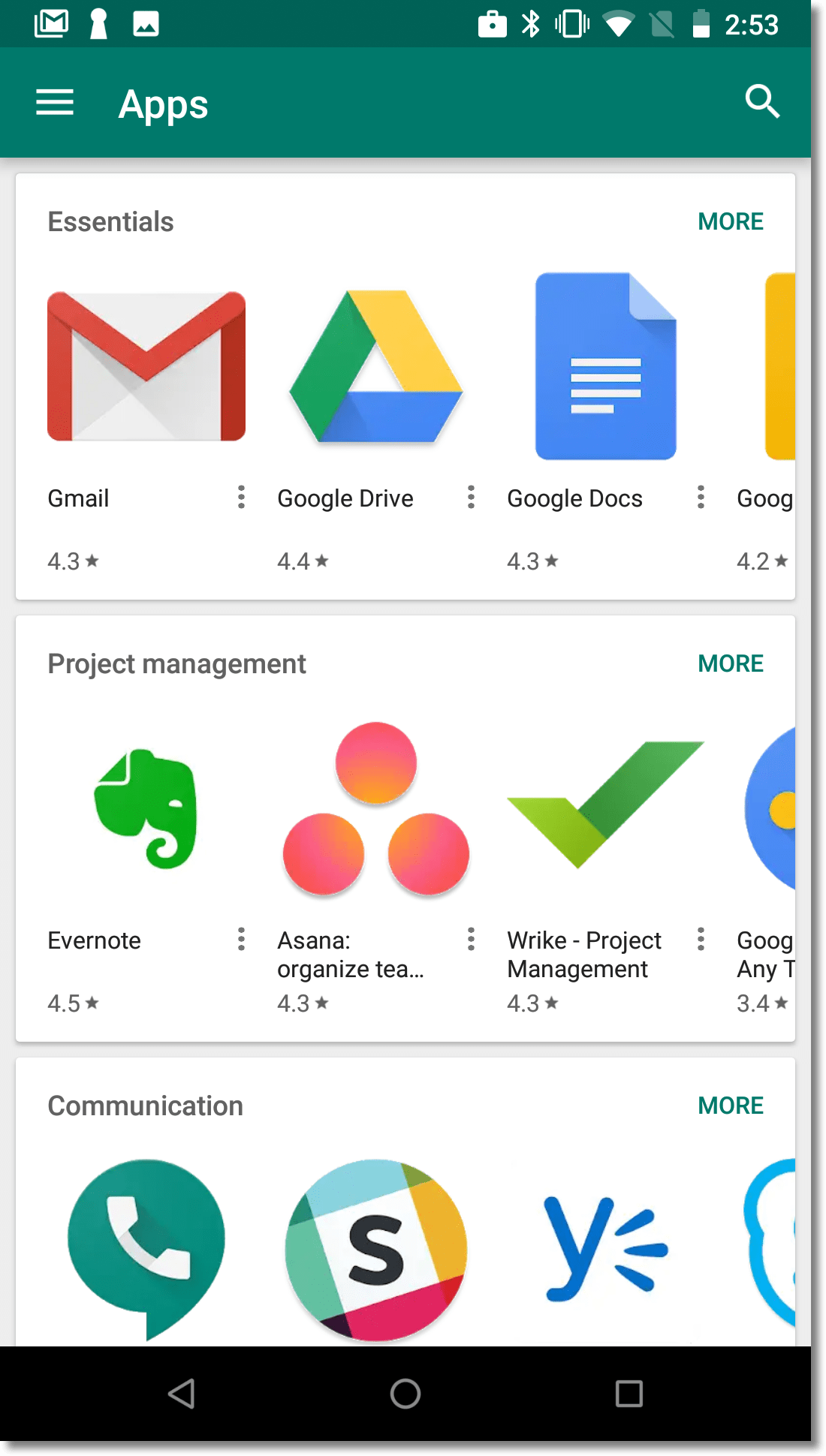Tap MORE next to Communication
Image resolution: width=826 pixels, height=1456 pixels.
(730, 1105)
